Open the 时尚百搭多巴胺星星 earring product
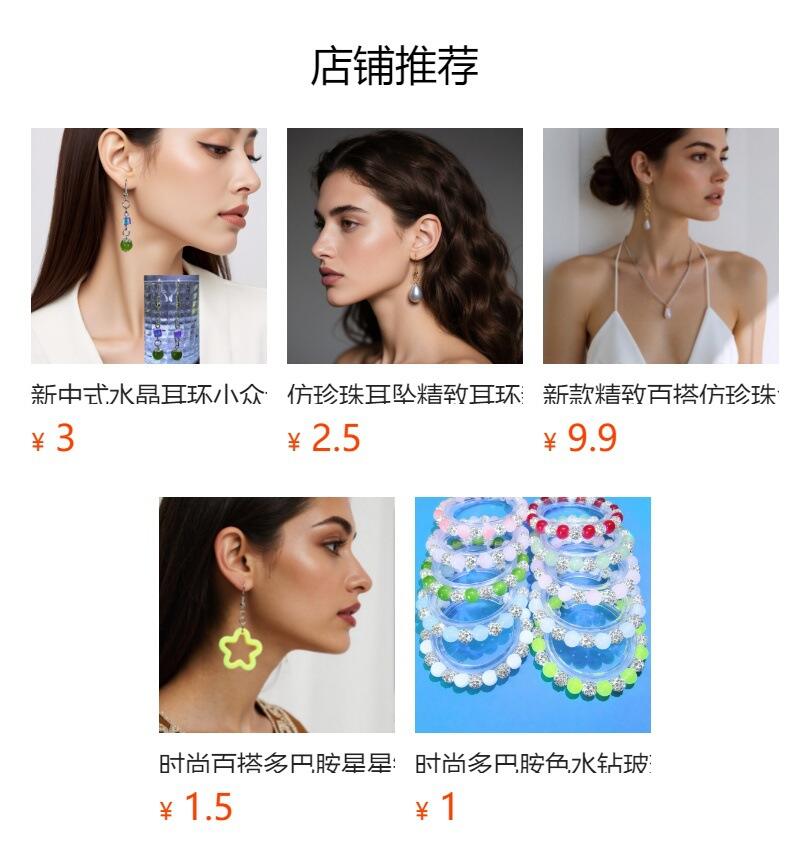 click(277, 615)
